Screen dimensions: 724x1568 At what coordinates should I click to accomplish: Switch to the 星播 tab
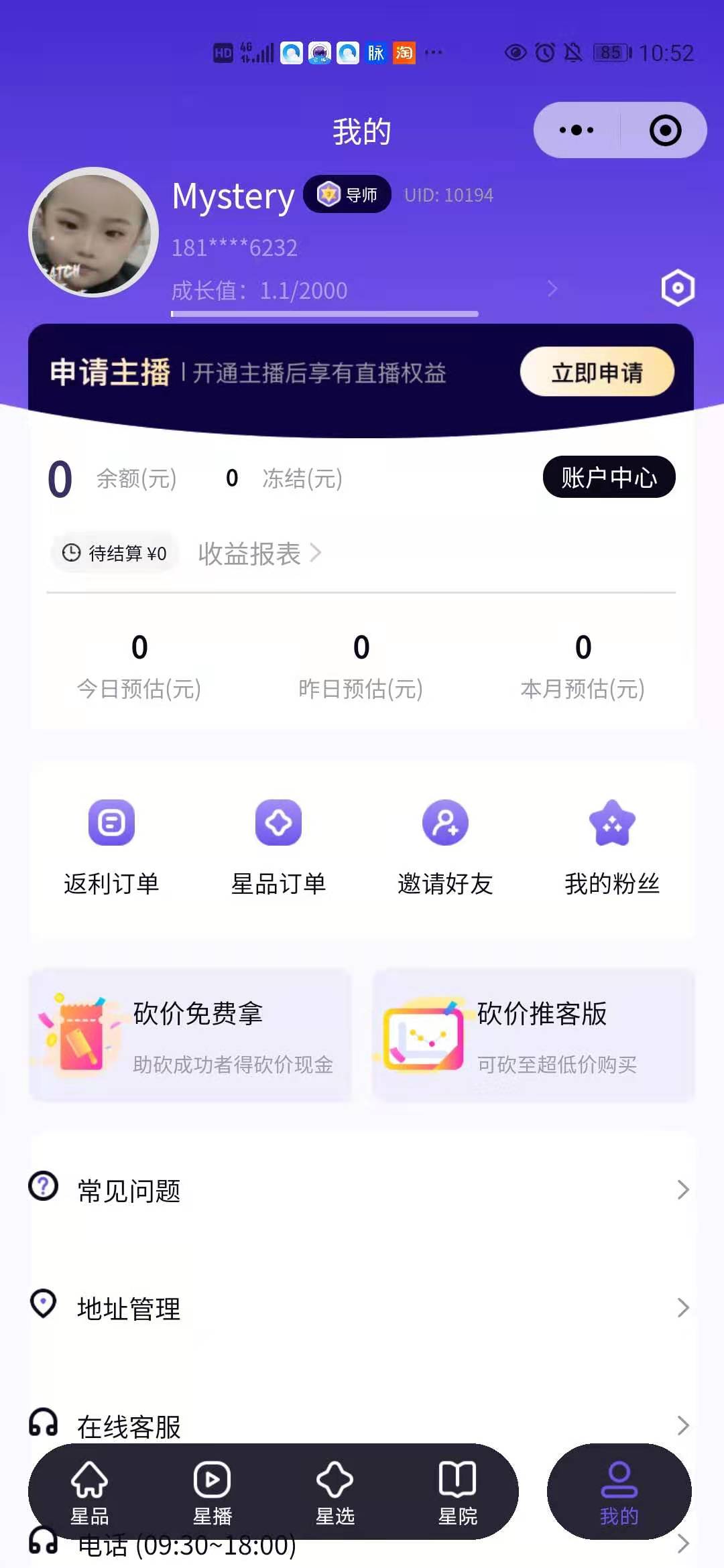pos(212,1492)
